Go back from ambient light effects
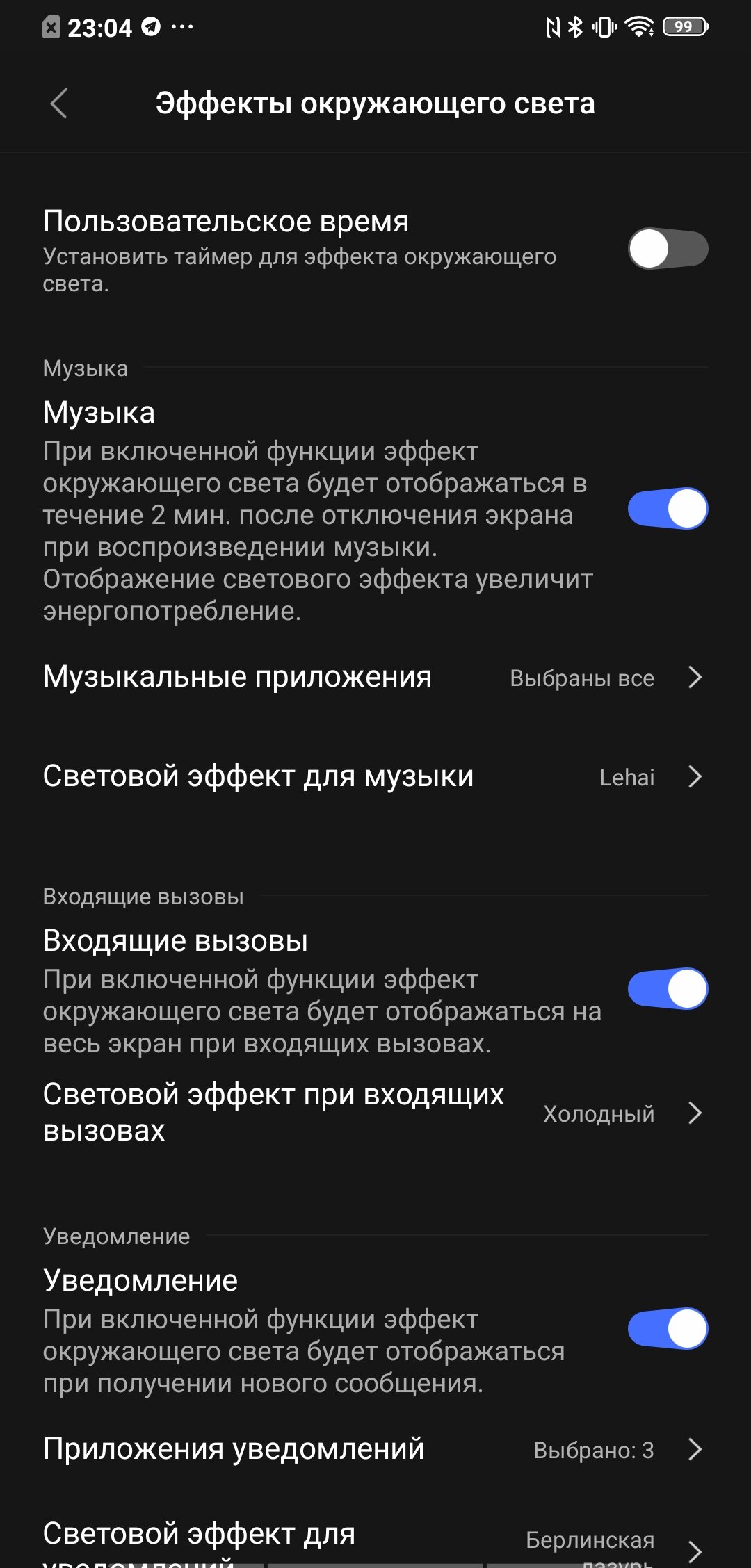Screen dimensions: 751x1568 click(59, 104)
